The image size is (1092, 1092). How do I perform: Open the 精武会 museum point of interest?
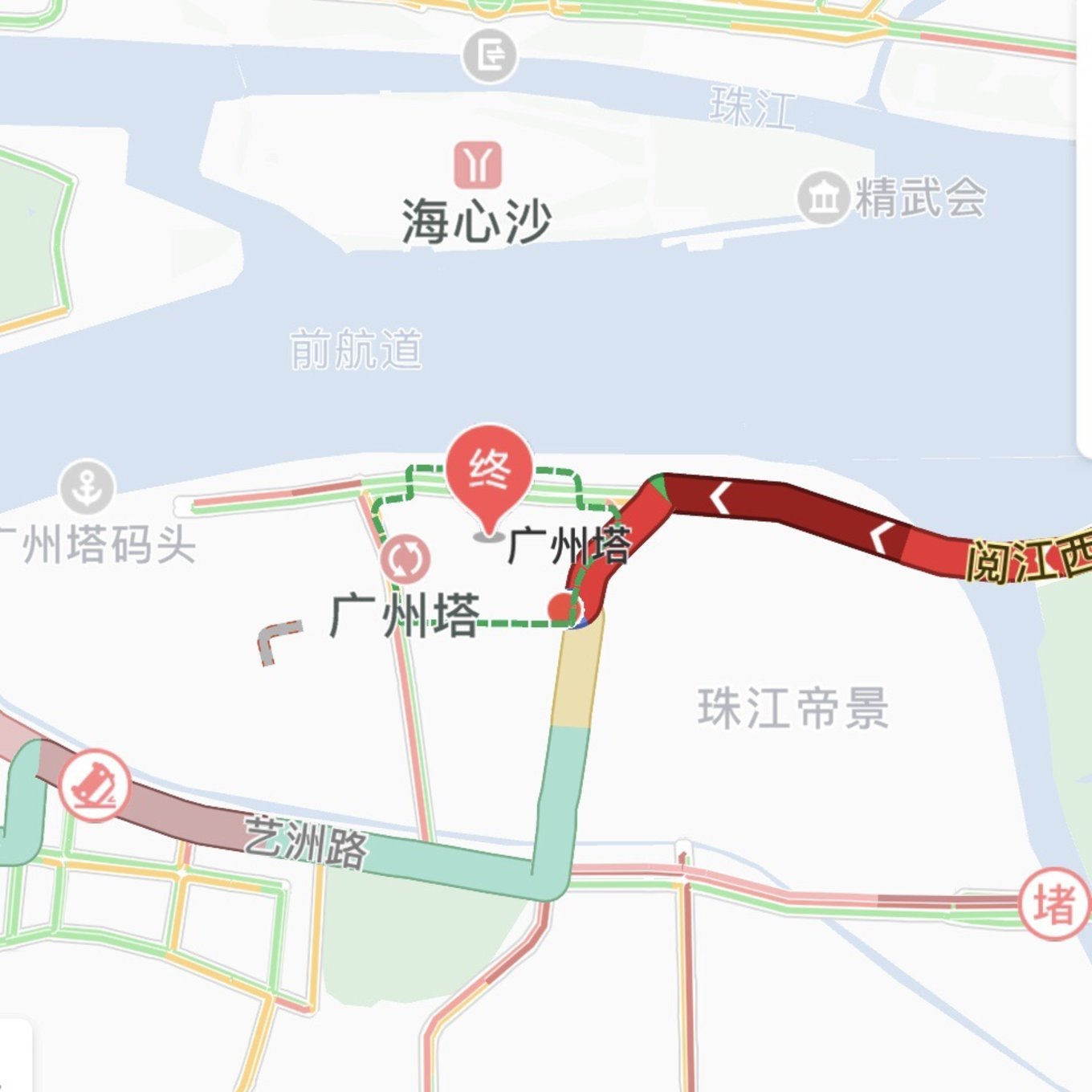(823, 197)
